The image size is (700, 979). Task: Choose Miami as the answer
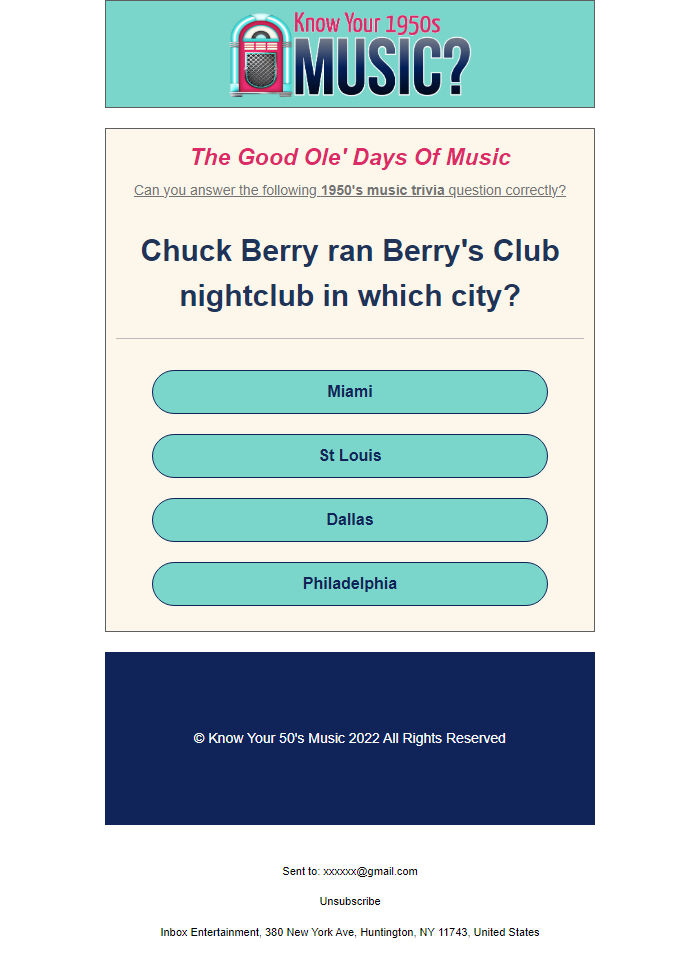tap(350, 392)
